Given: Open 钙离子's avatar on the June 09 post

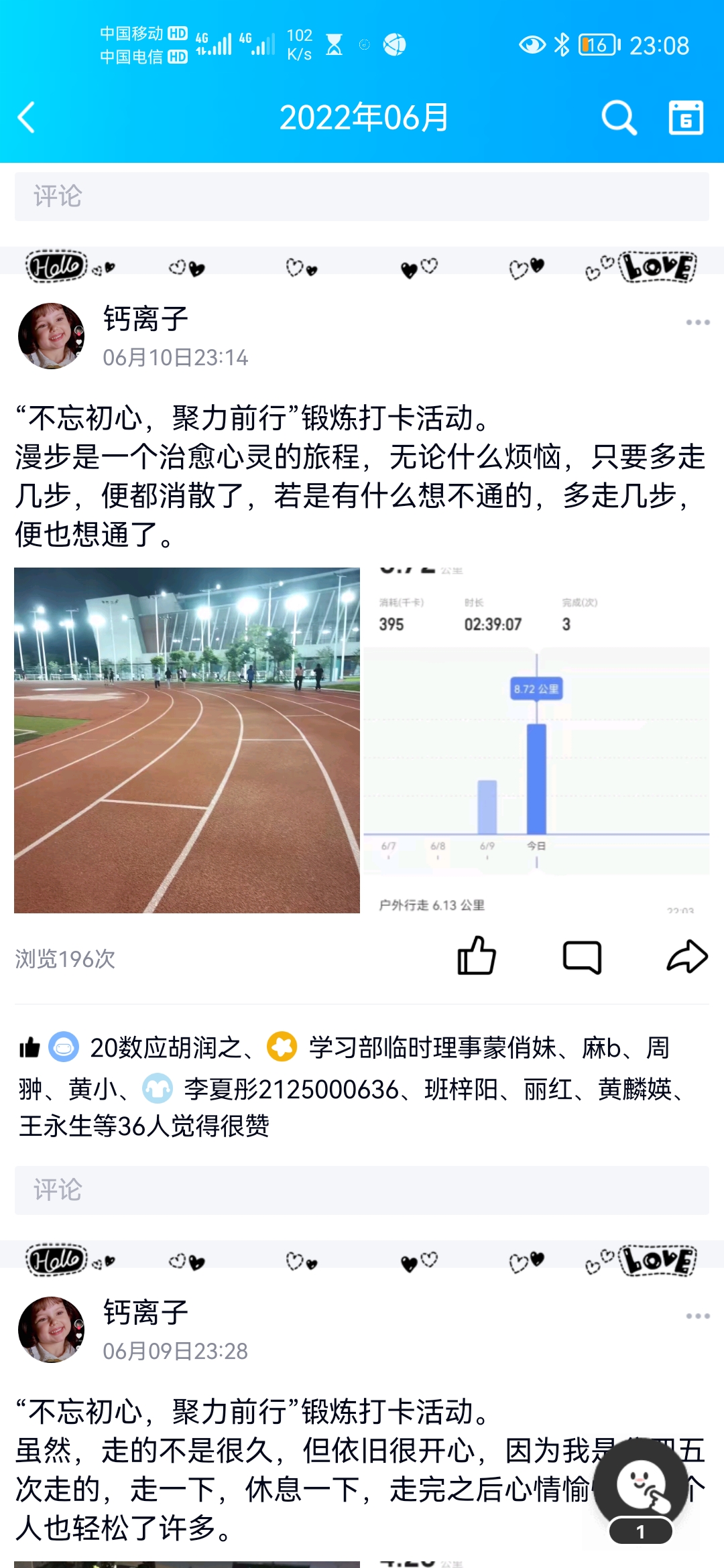Looking at the screenshot, I should 51,1329.
